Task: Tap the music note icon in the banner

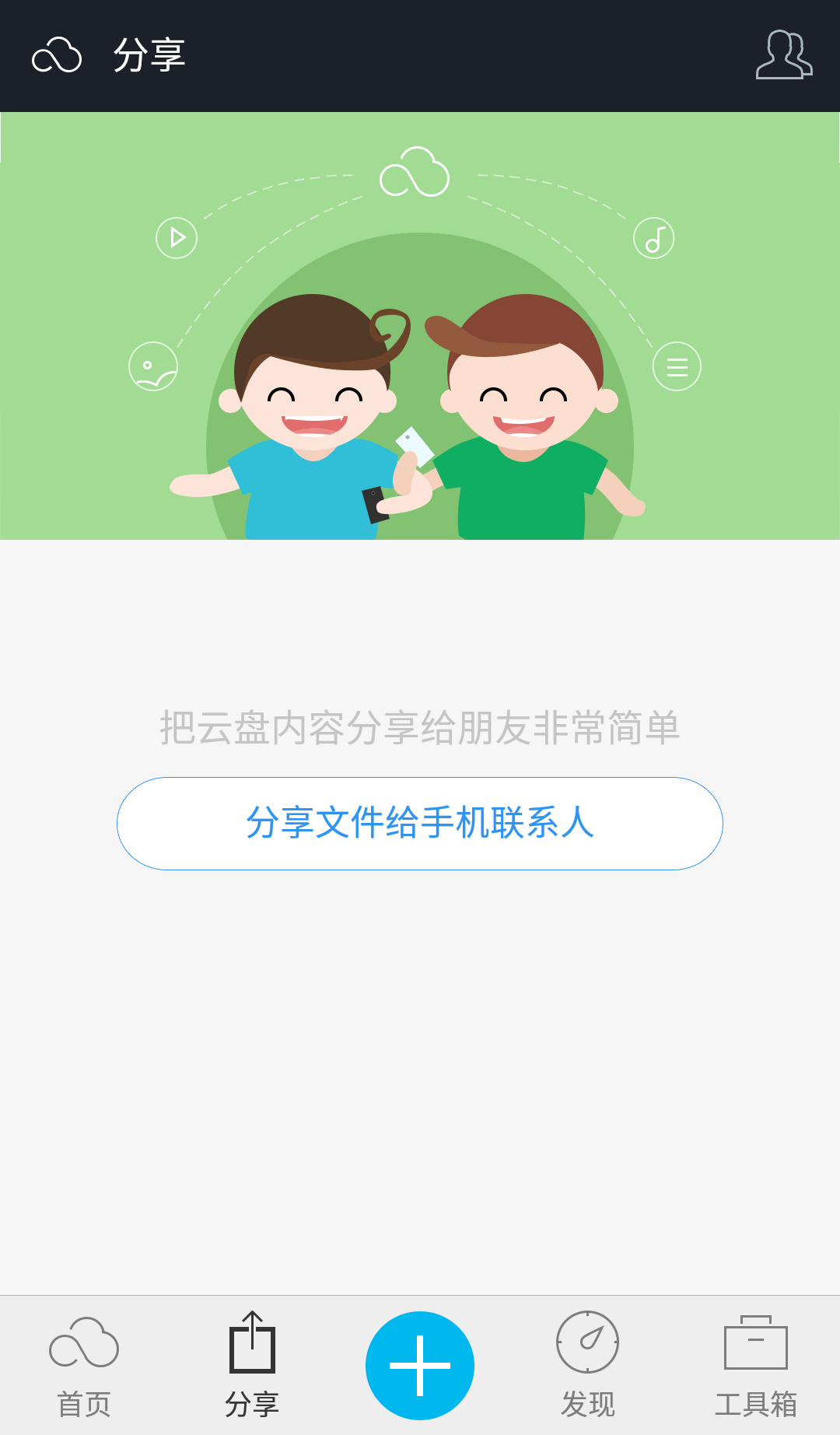Action: click(653, 237)
